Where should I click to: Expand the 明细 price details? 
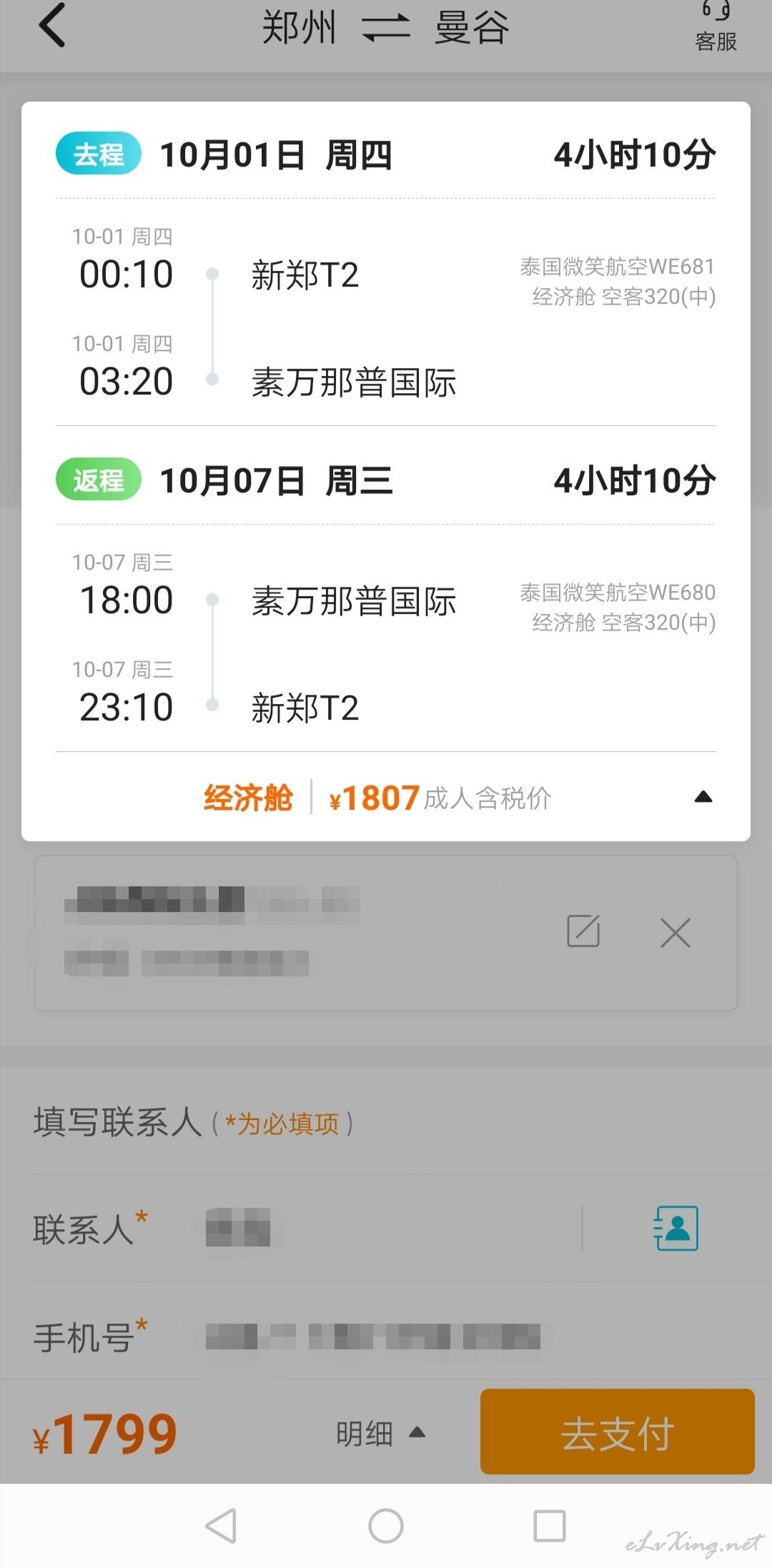click(381, 1433)
